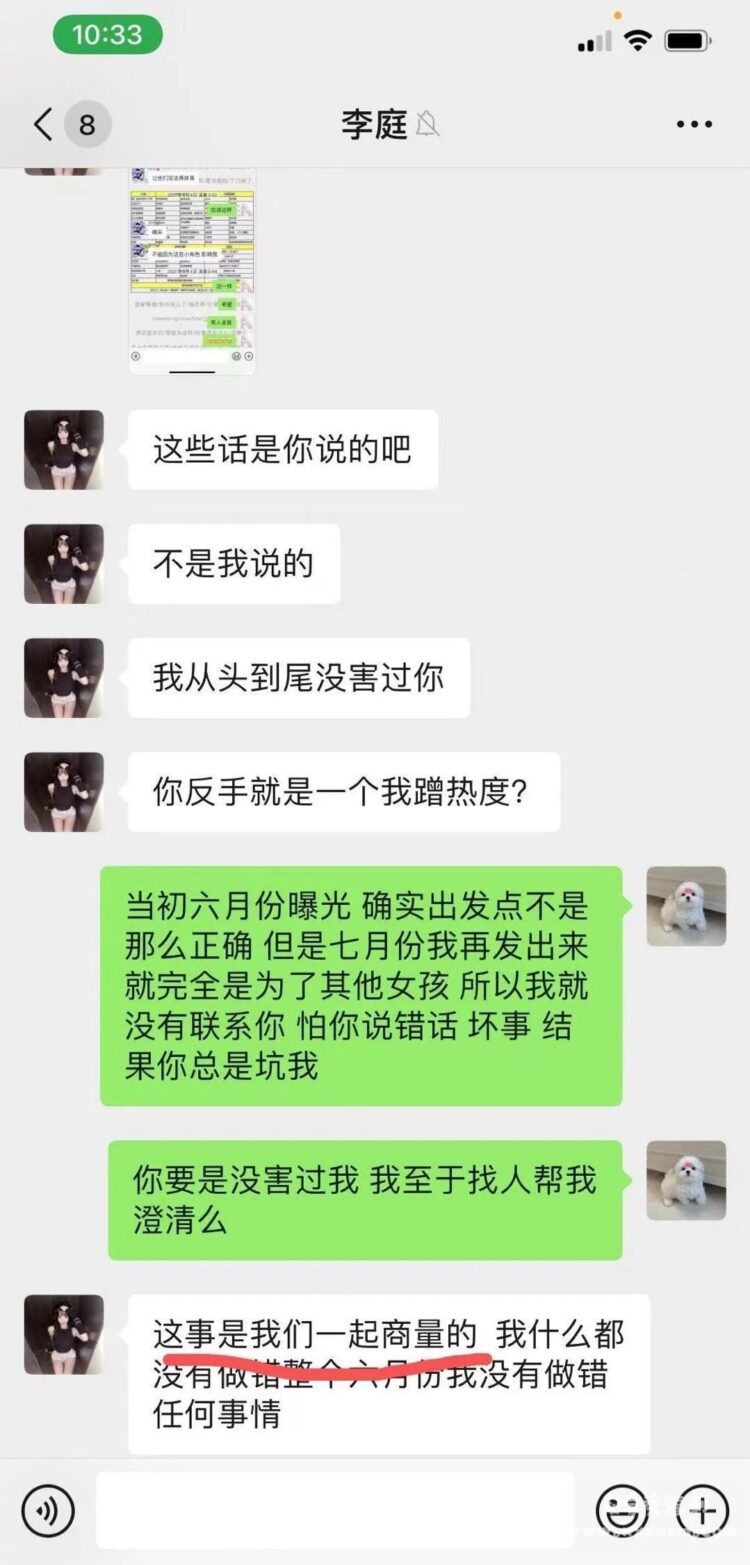View my dog avatar beside 当初六月份曝光

click(x=686, y=906)
